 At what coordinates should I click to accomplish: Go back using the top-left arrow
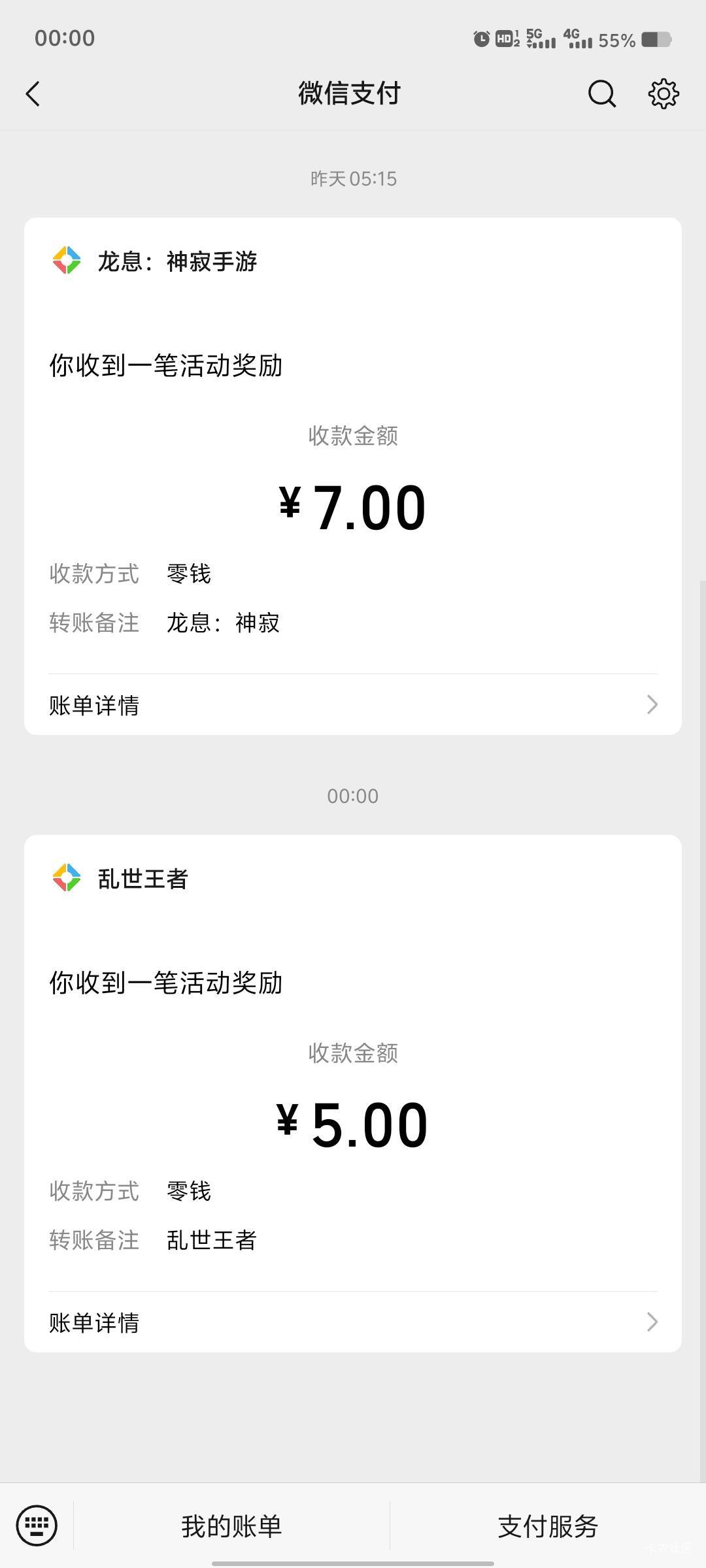pos(33,93)
